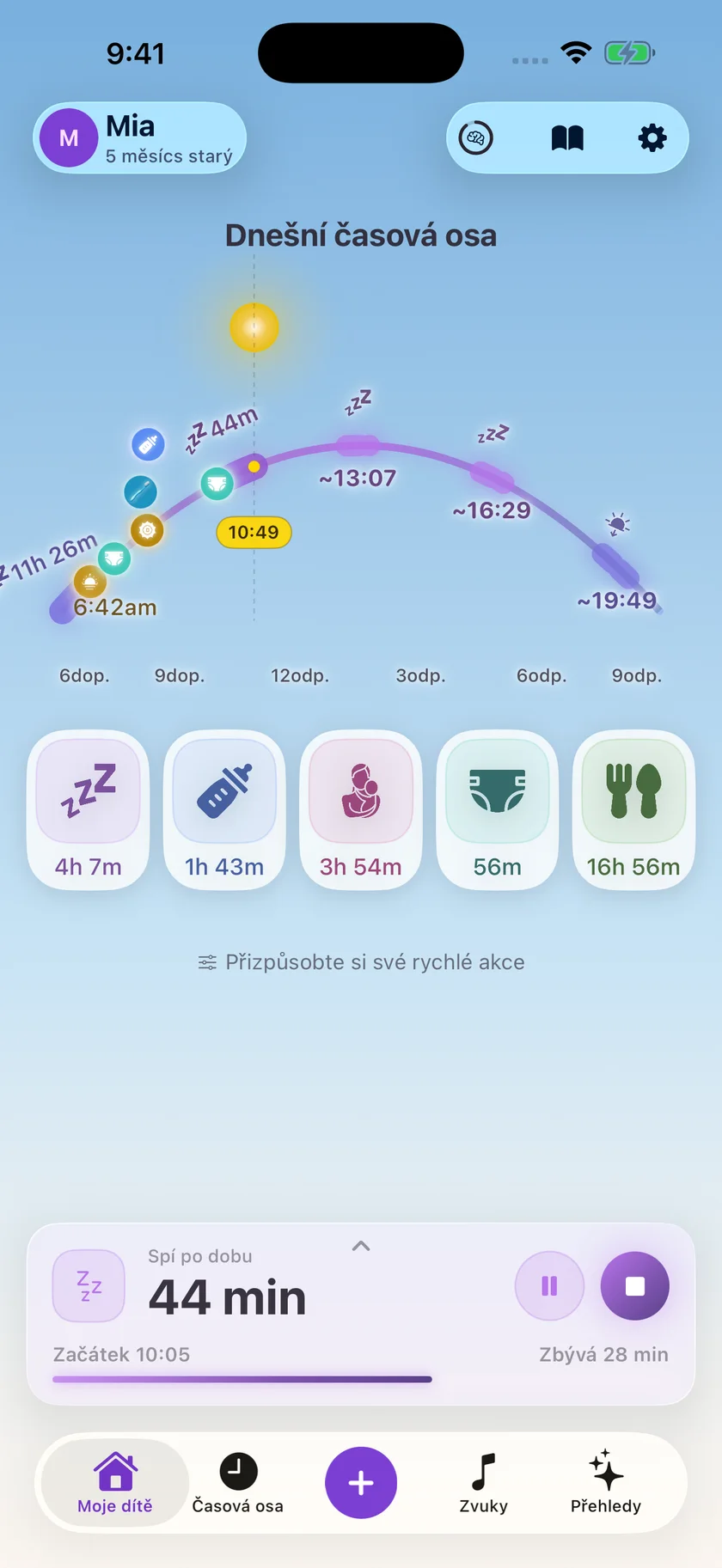Log a breastfeeding session
This screenshot has height=1568, width=722.
361,810
